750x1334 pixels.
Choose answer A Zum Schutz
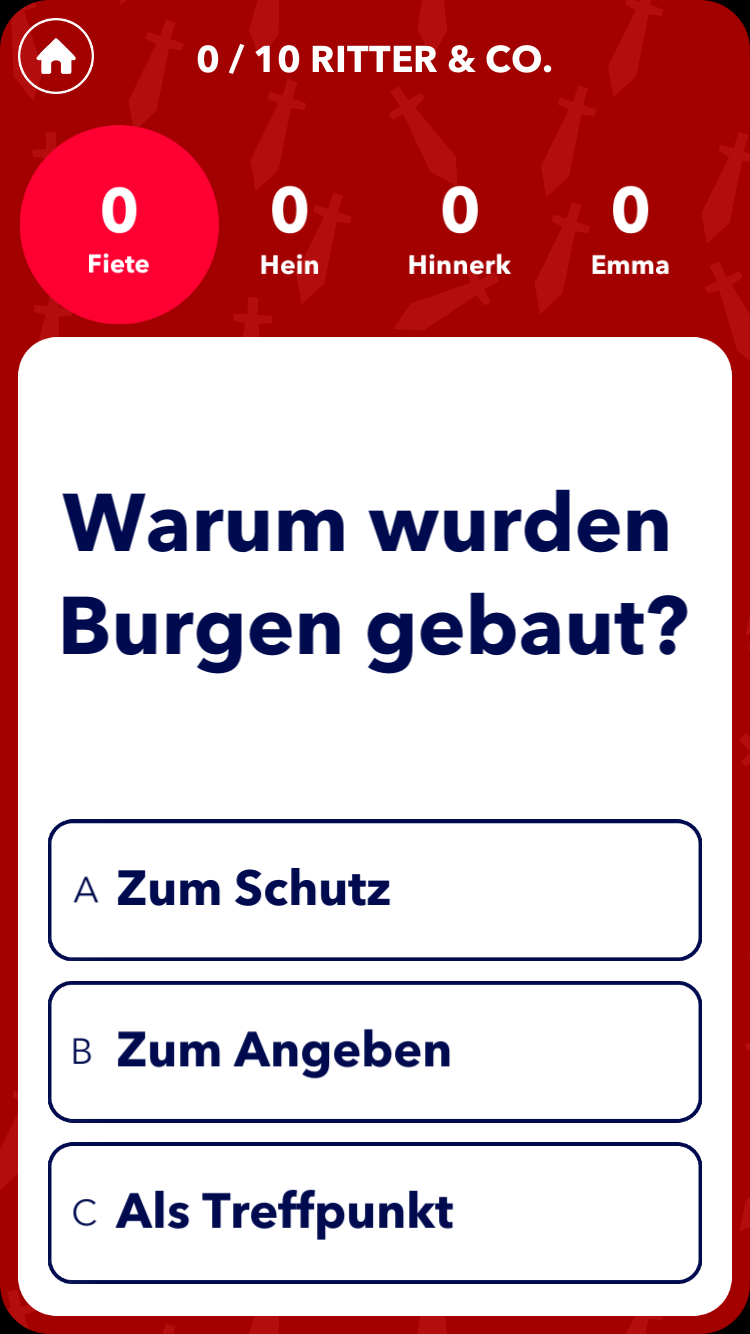tap(374, 889)
